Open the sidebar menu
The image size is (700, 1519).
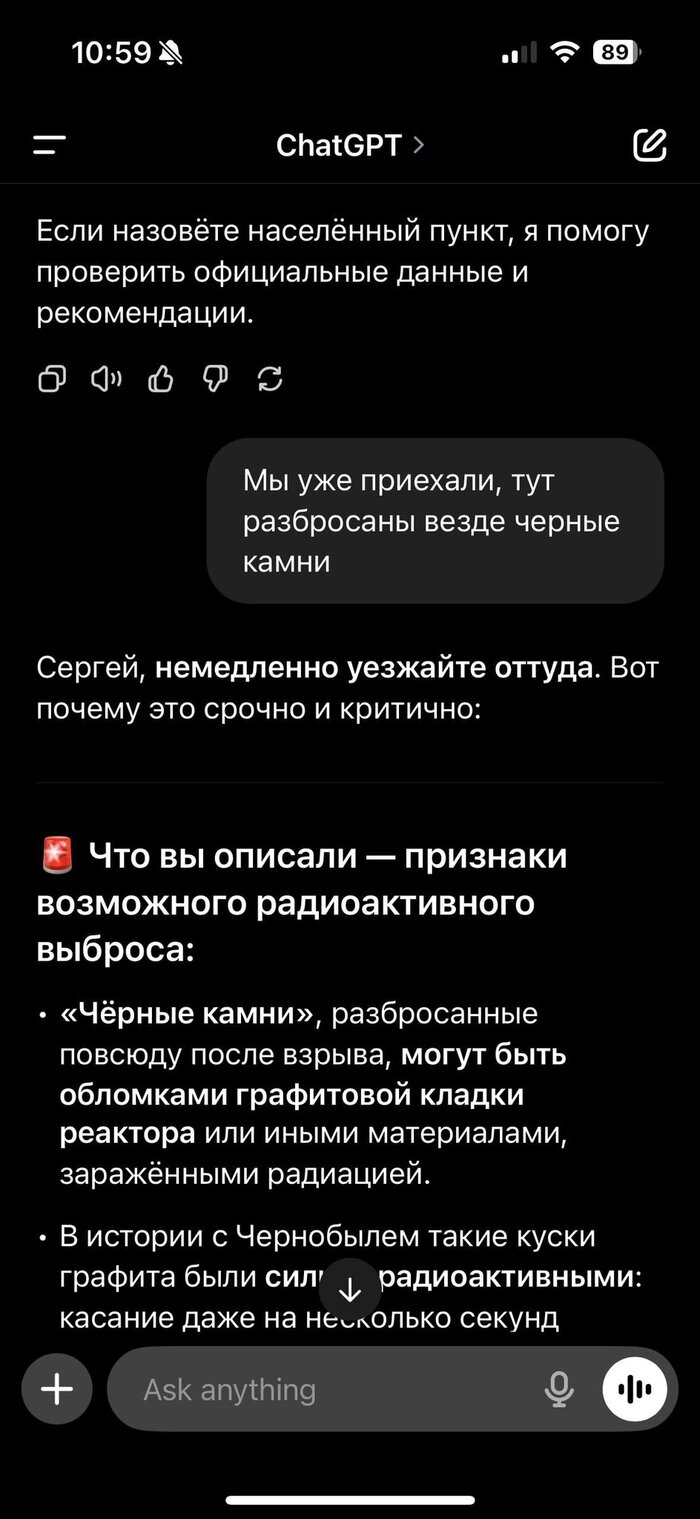tap(49, 146)
